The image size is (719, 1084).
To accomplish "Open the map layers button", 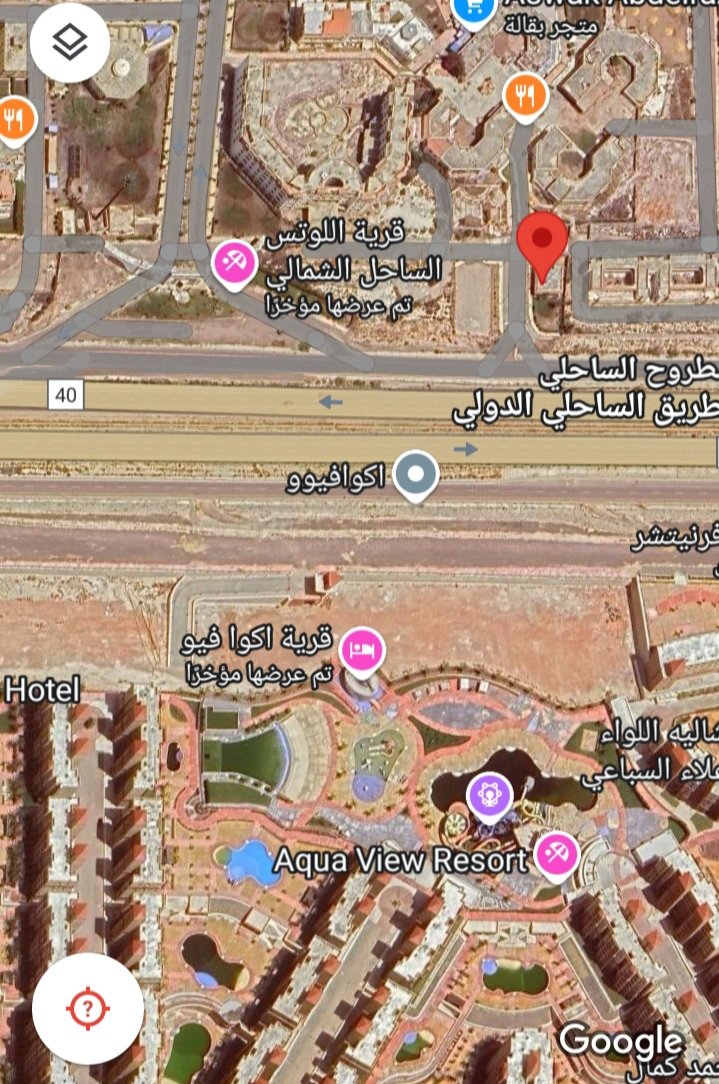I will [69, 42].
